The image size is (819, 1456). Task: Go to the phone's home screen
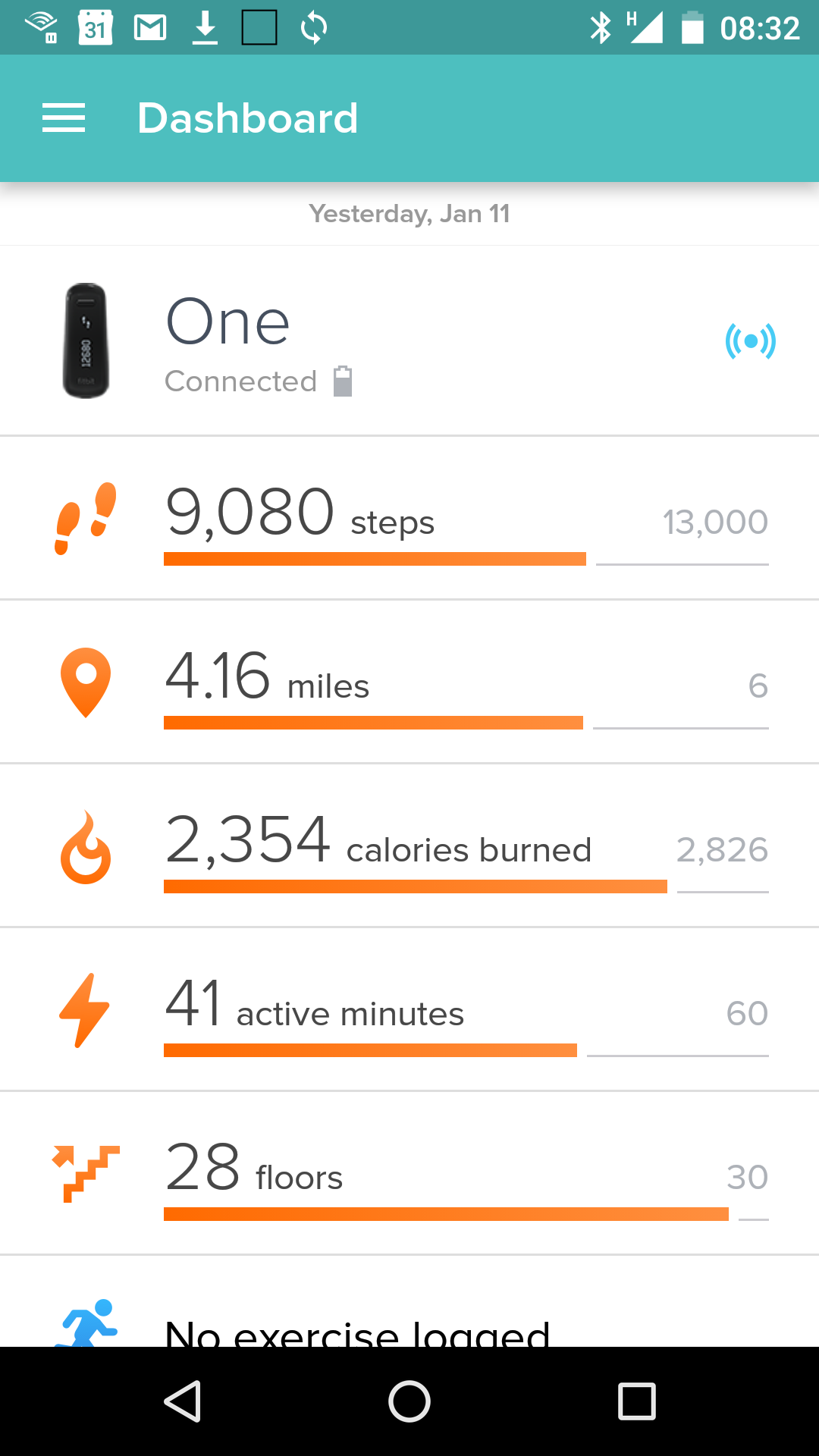(409, 1401)
